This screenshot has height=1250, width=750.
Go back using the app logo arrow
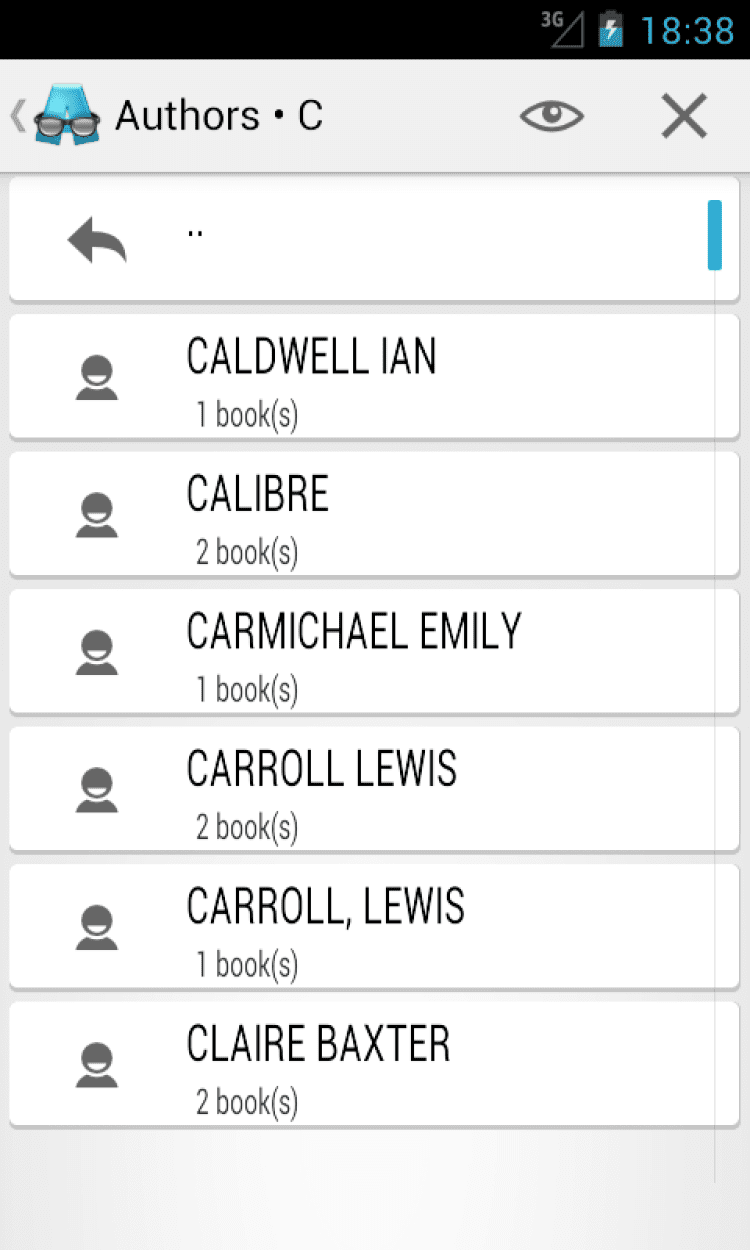55,117
